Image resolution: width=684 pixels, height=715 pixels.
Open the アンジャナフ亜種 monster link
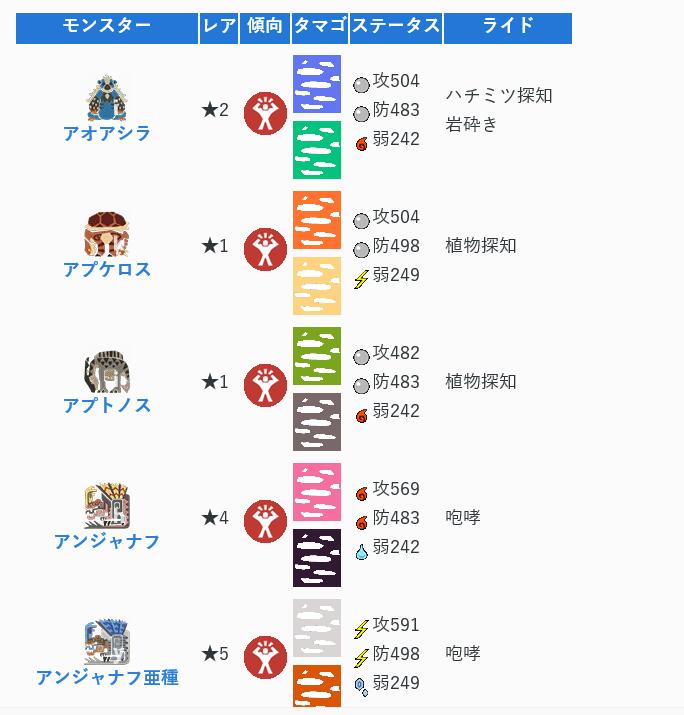pos(107,677)
